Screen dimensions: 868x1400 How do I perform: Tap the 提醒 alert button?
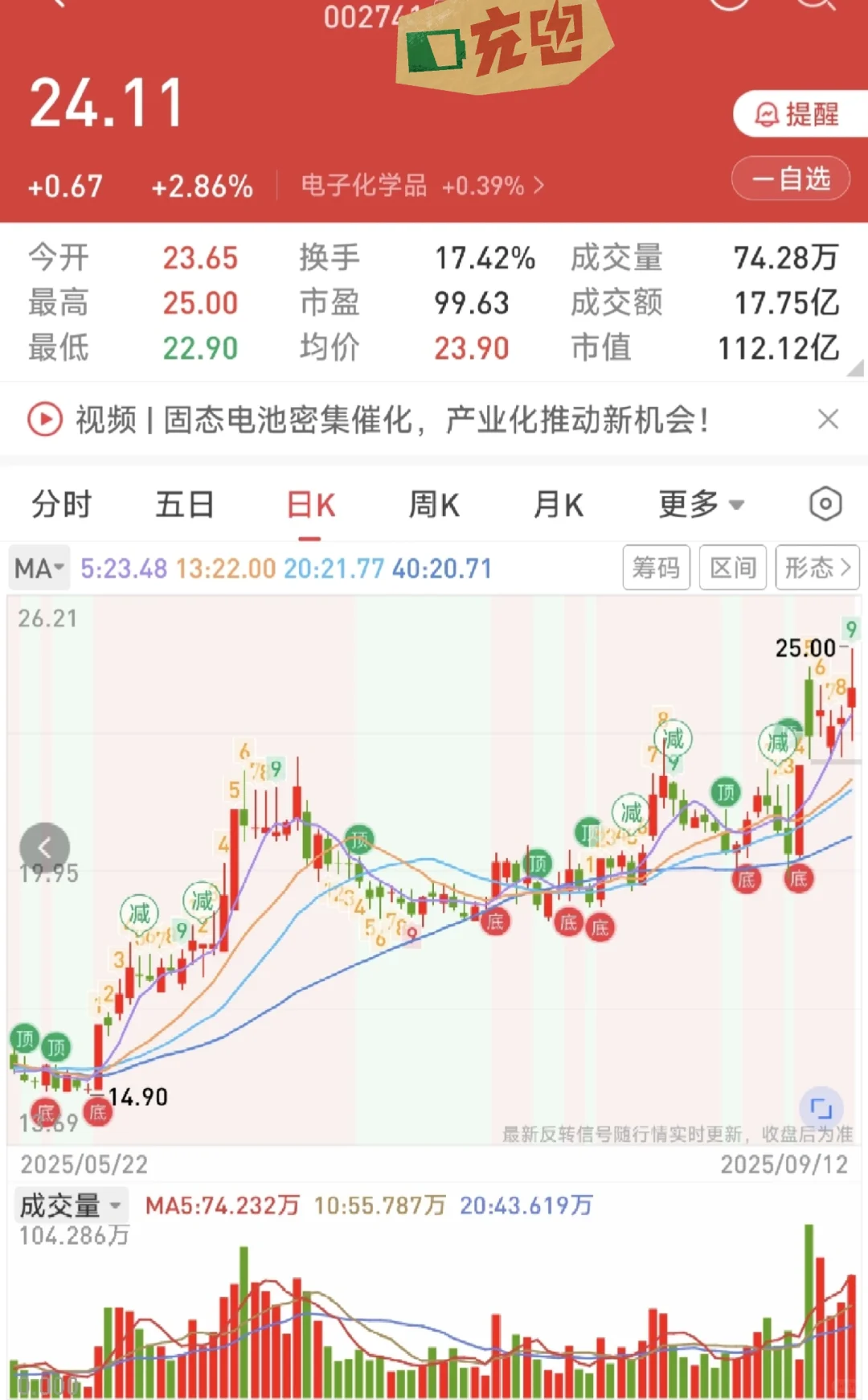coord(797,115)
